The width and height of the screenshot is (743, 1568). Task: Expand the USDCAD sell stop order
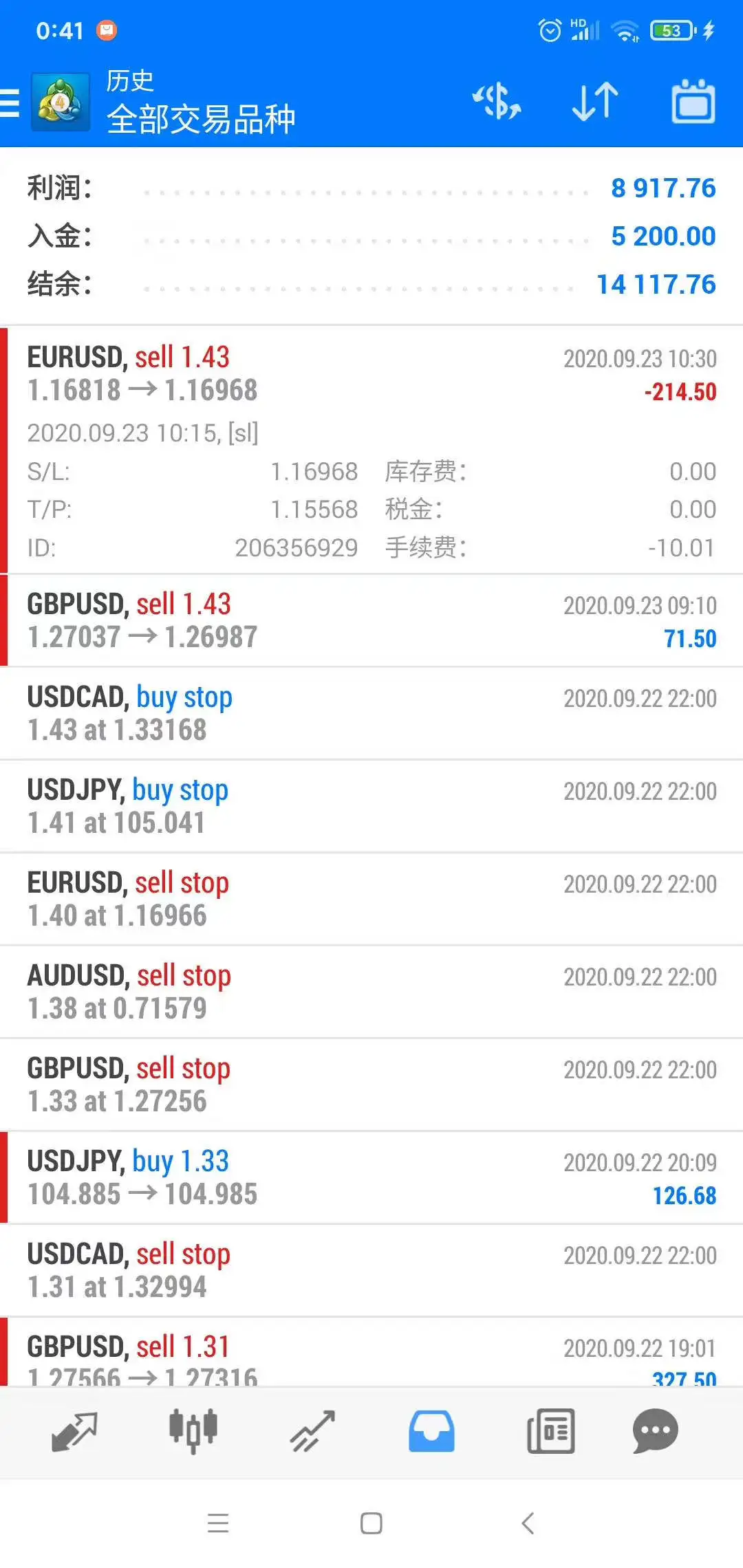(x=371, y=1270)
